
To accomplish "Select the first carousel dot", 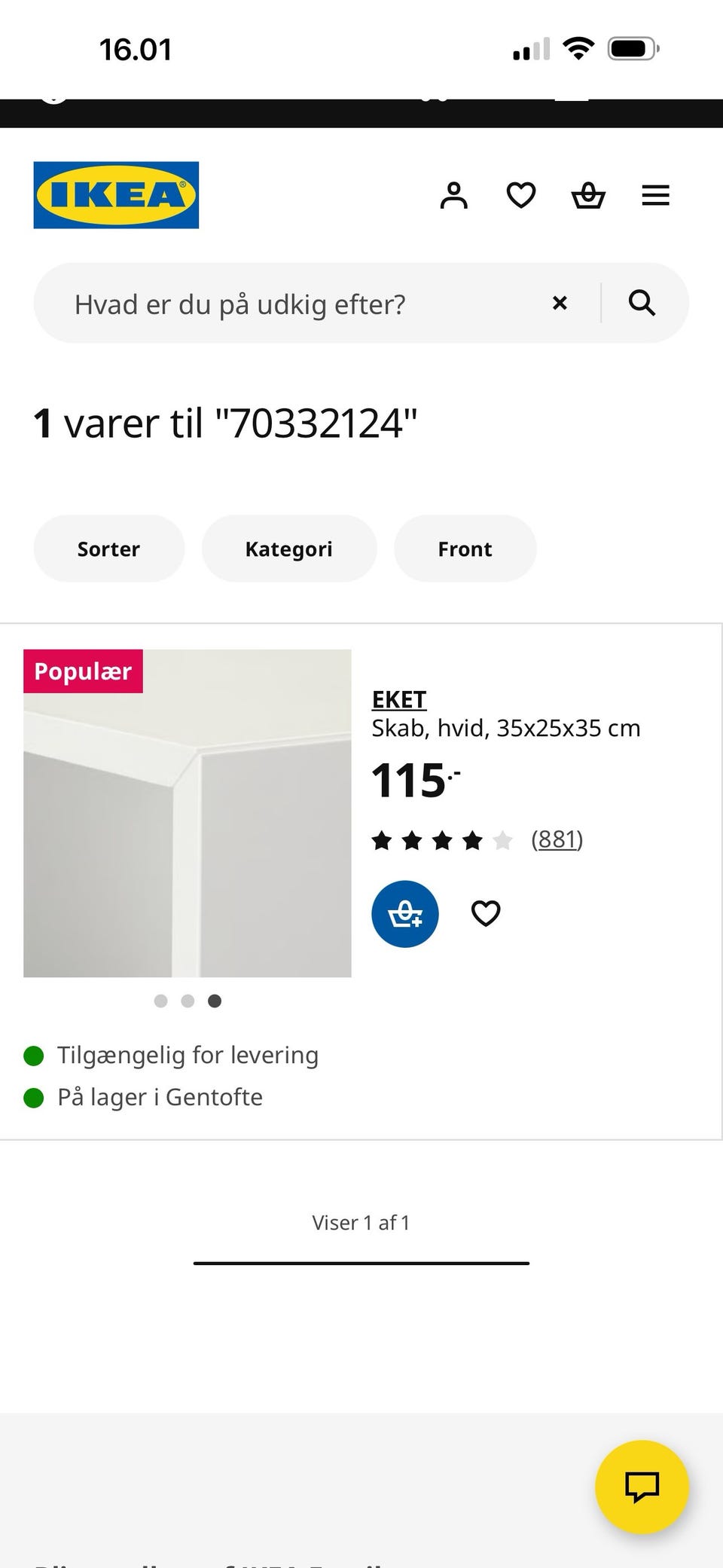I will [160, 1001].
